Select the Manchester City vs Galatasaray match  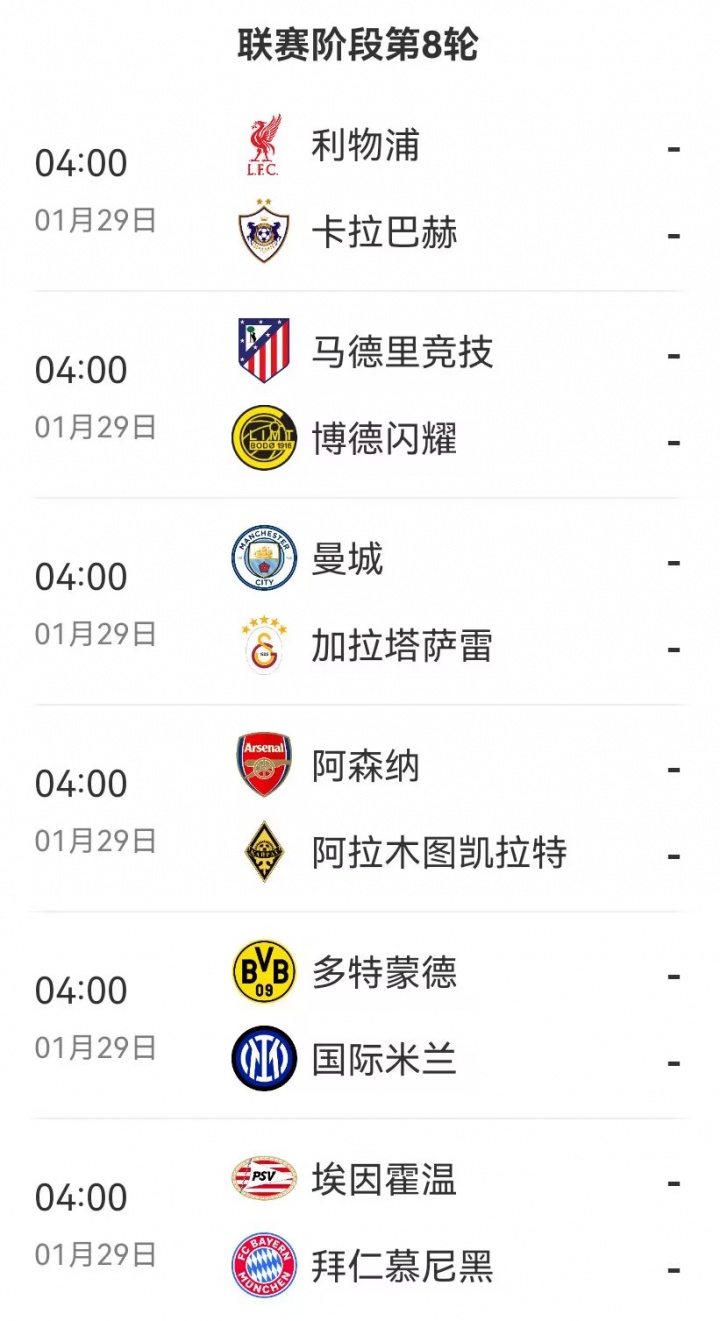(360, 603)
